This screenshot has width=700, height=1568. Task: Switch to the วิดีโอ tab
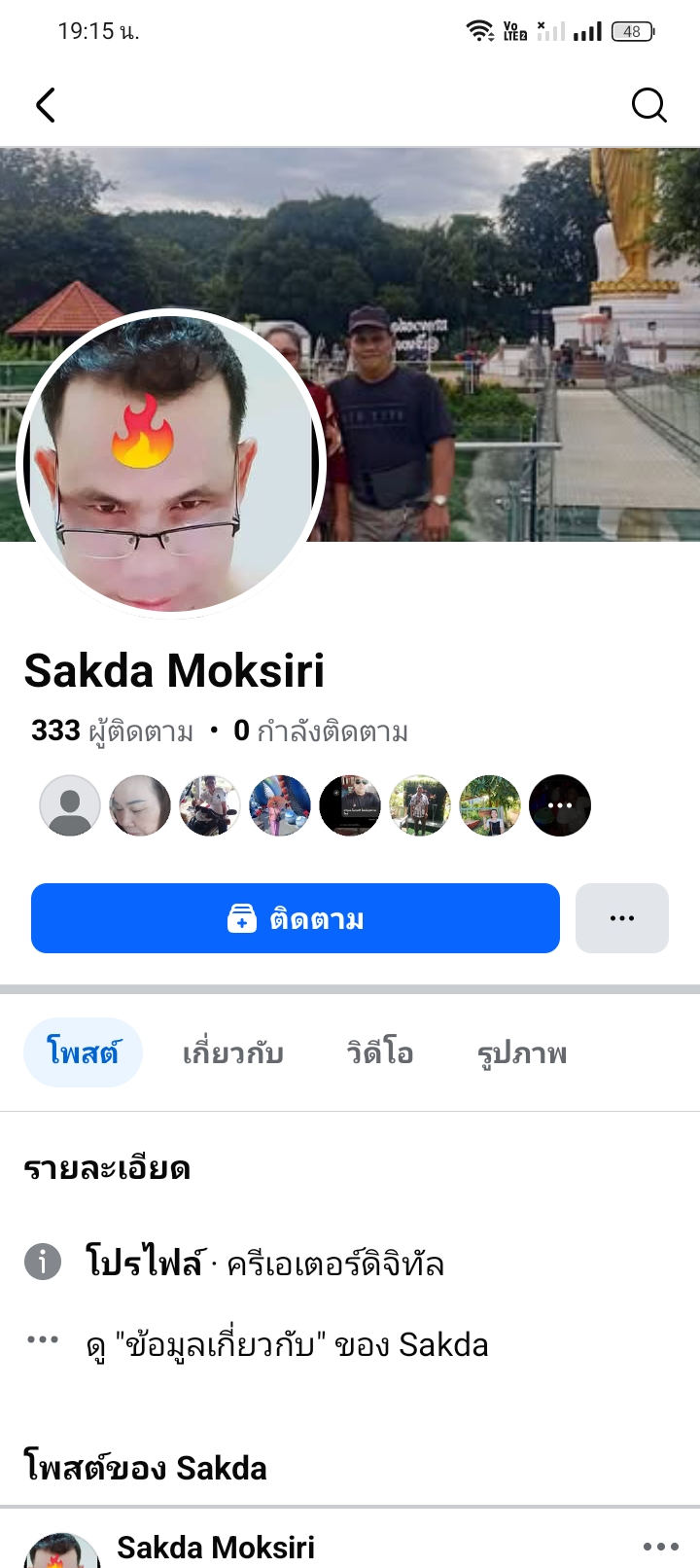pos(380,1052)
